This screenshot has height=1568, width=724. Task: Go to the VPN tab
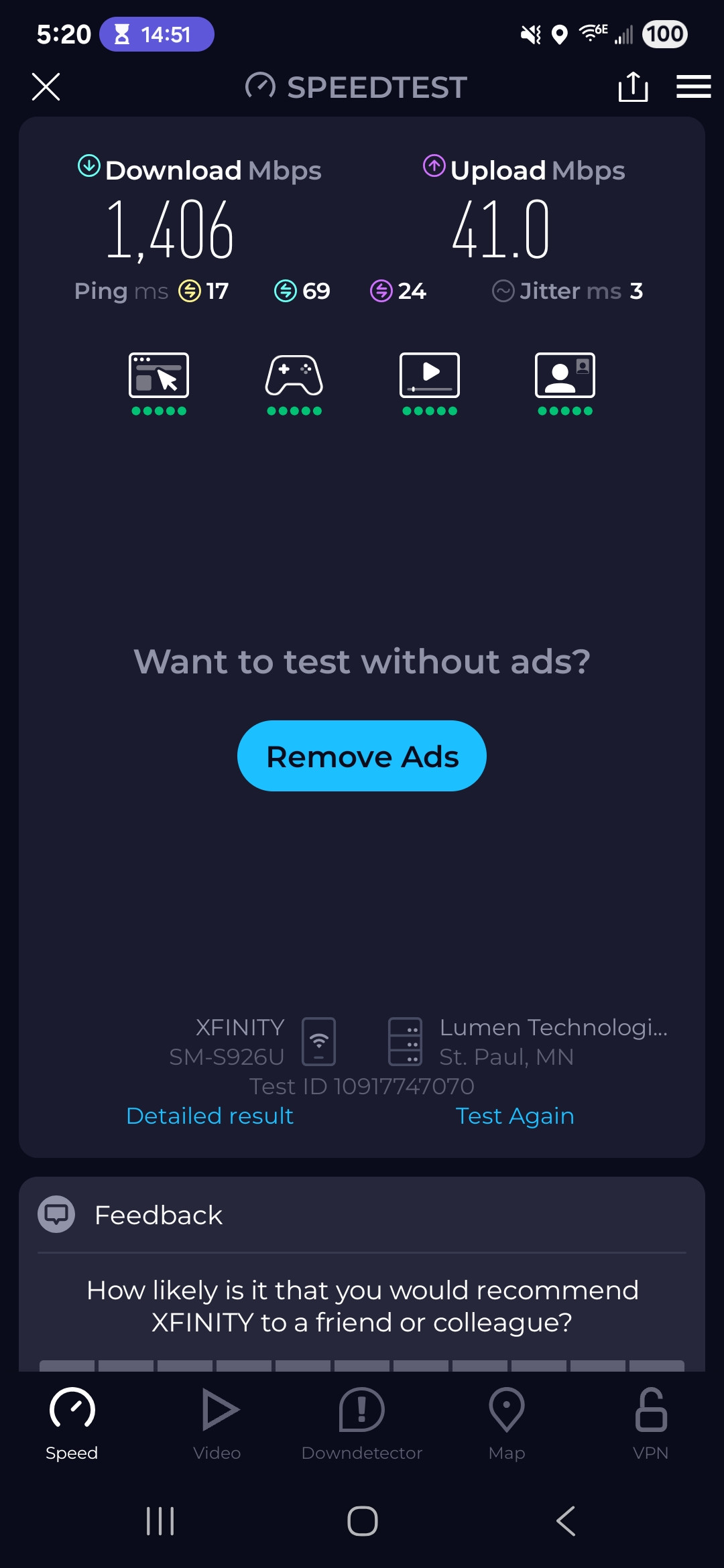pos(651,1424)
